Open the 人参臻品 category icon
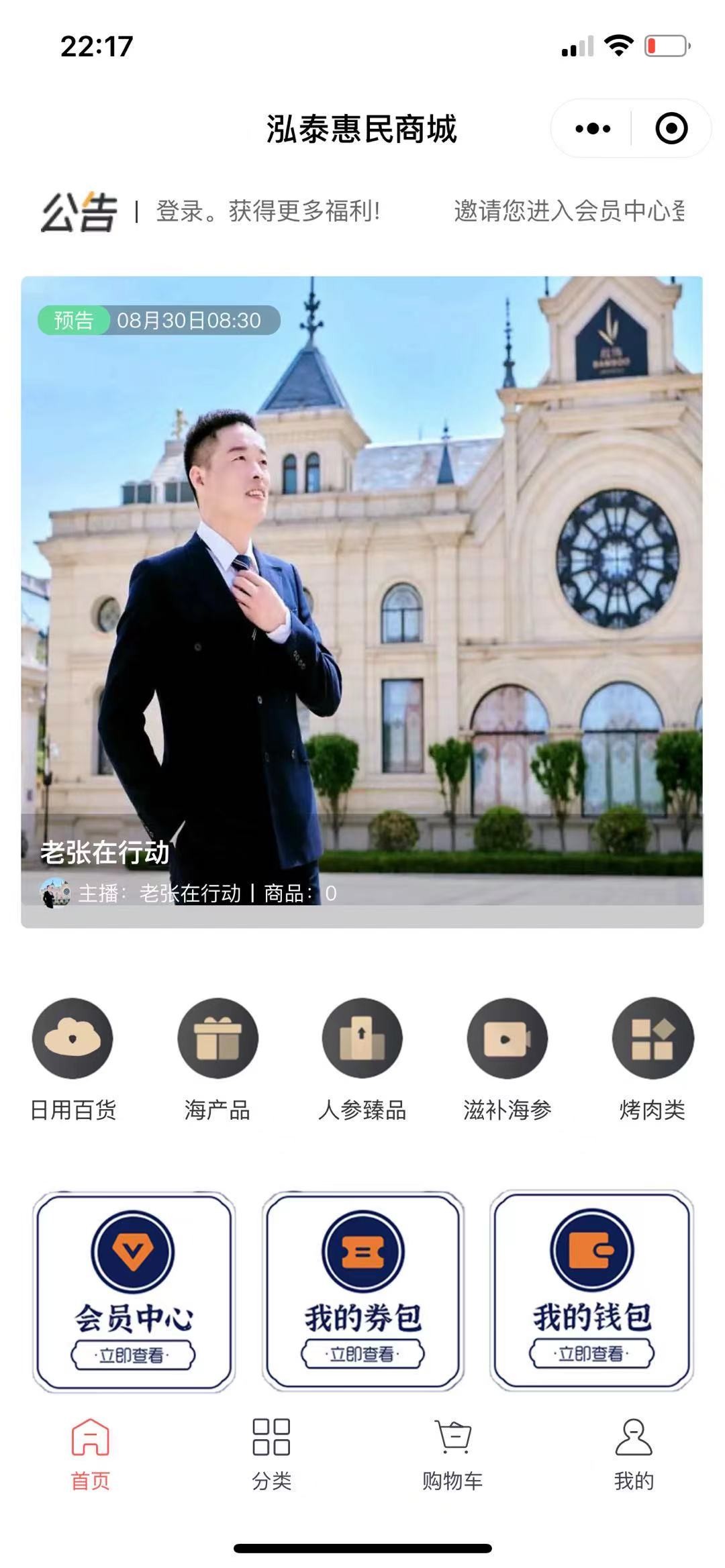 click(362, 1038)
